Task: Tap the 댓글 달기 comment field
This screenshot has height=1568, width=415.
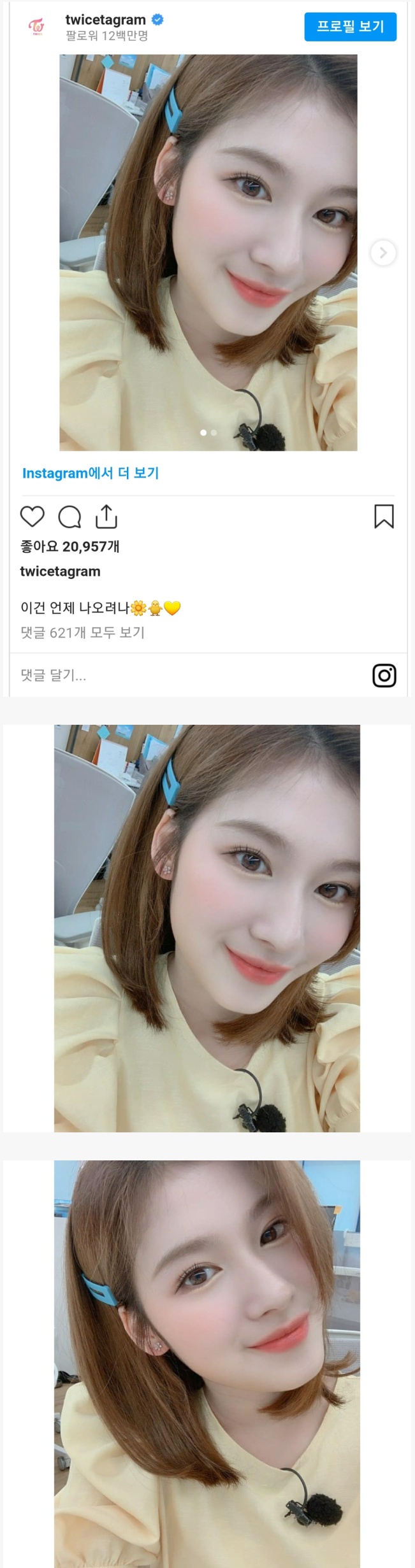Action: tap(54, 675)
